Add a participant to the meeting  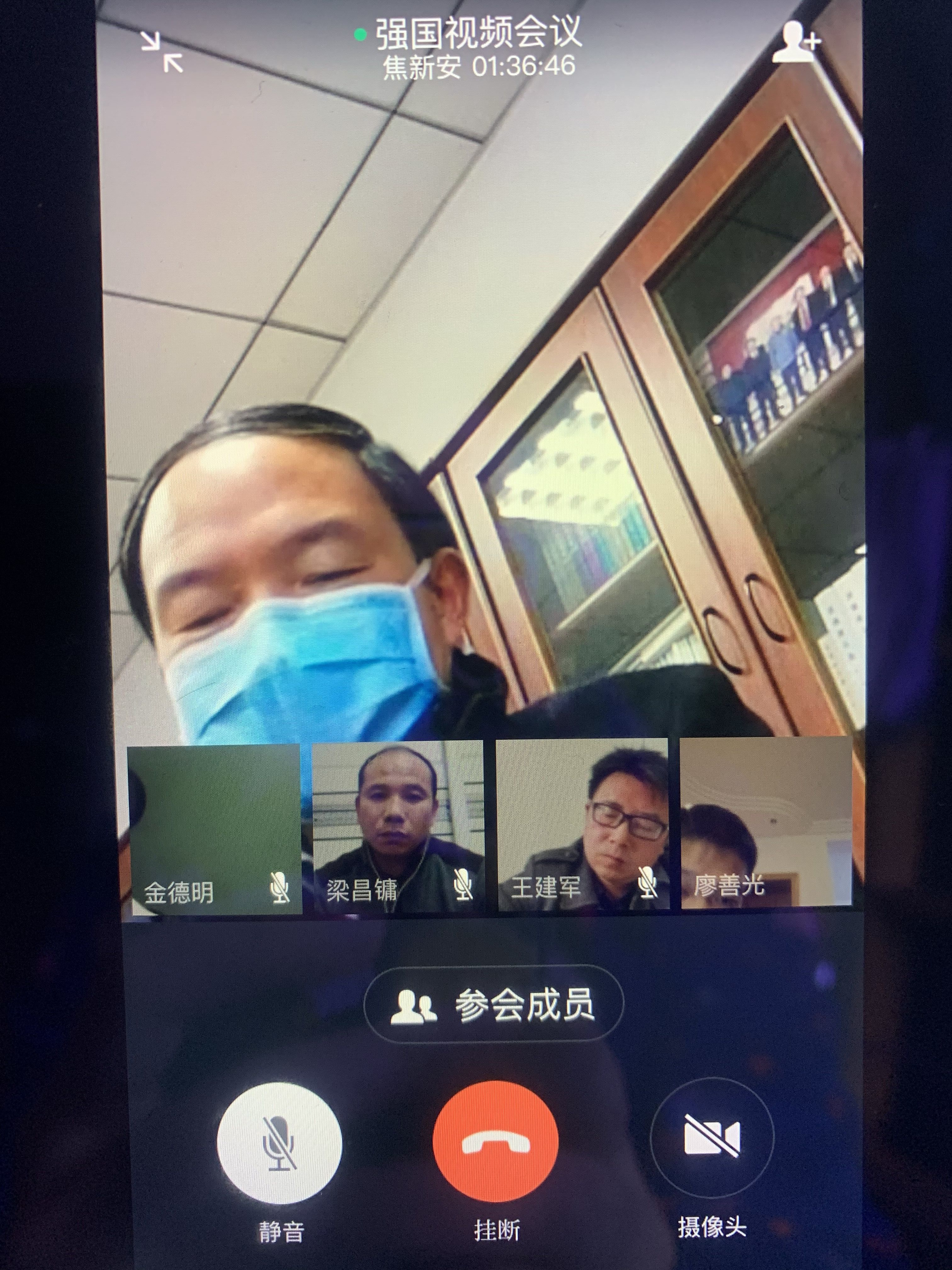click(x=796, y=42)
